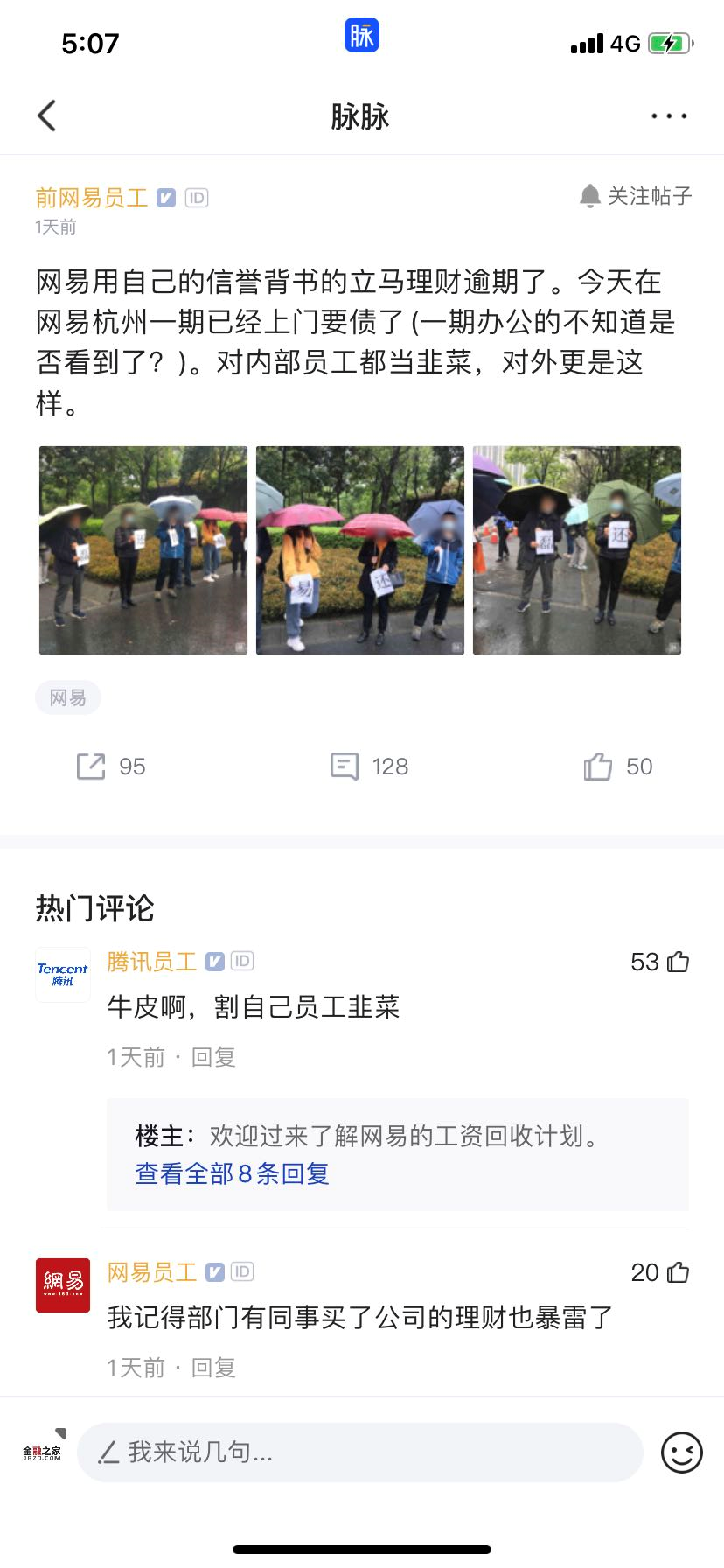
Task: Like the 网易员工 comment
Action: point(678,1272)
